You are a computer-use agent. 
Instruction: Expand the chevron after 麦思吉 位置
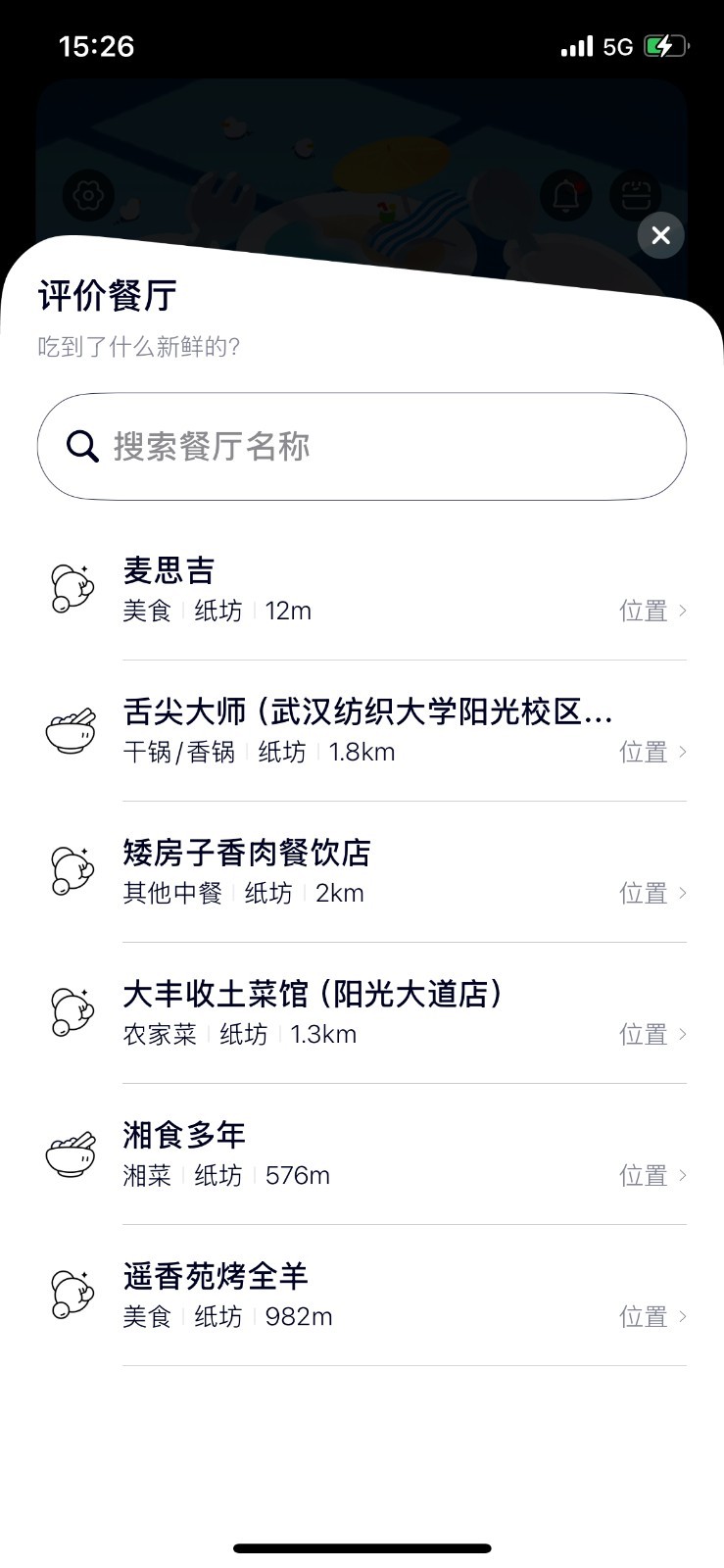click(683, 610)
